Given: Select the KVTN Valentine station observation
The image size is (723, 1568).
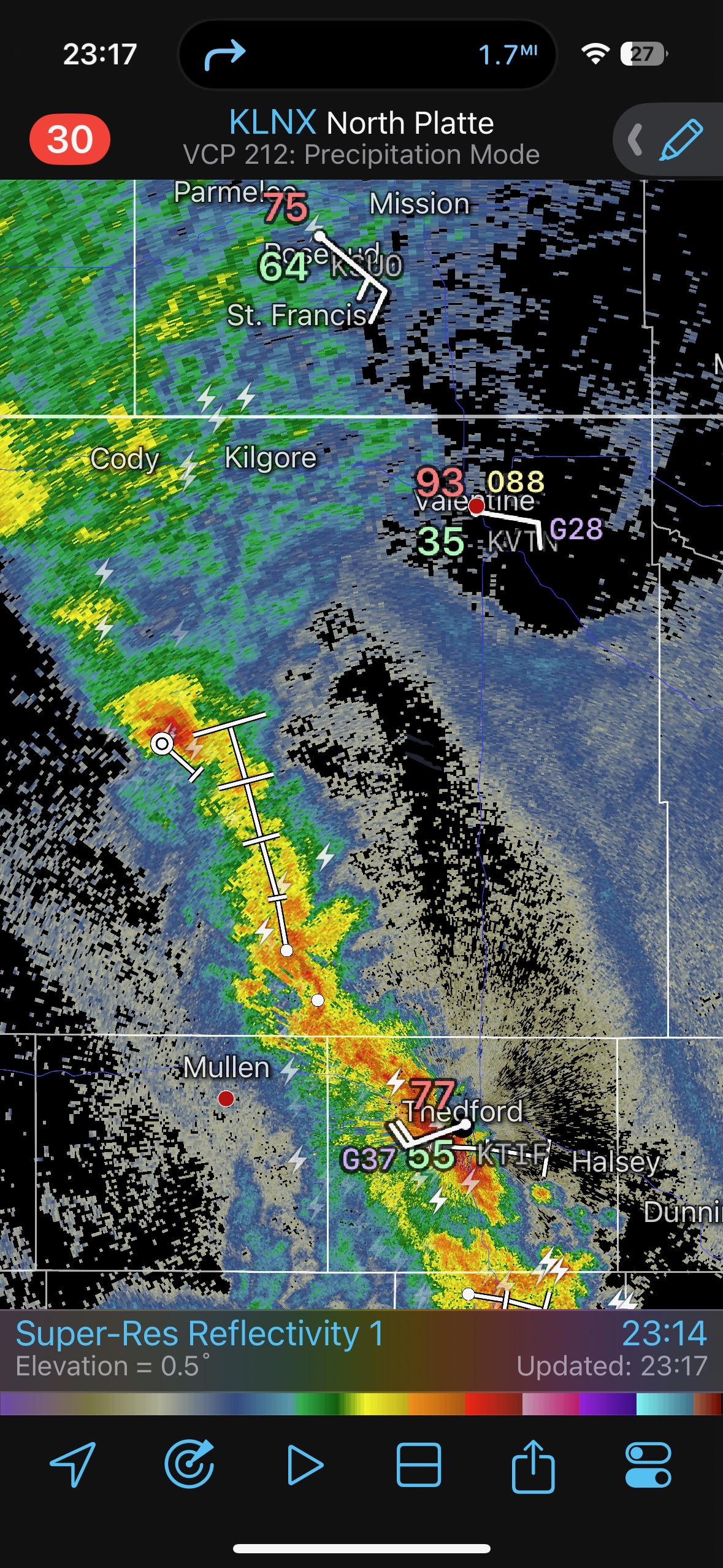Looking at the screenshot, I should (476, 507).
